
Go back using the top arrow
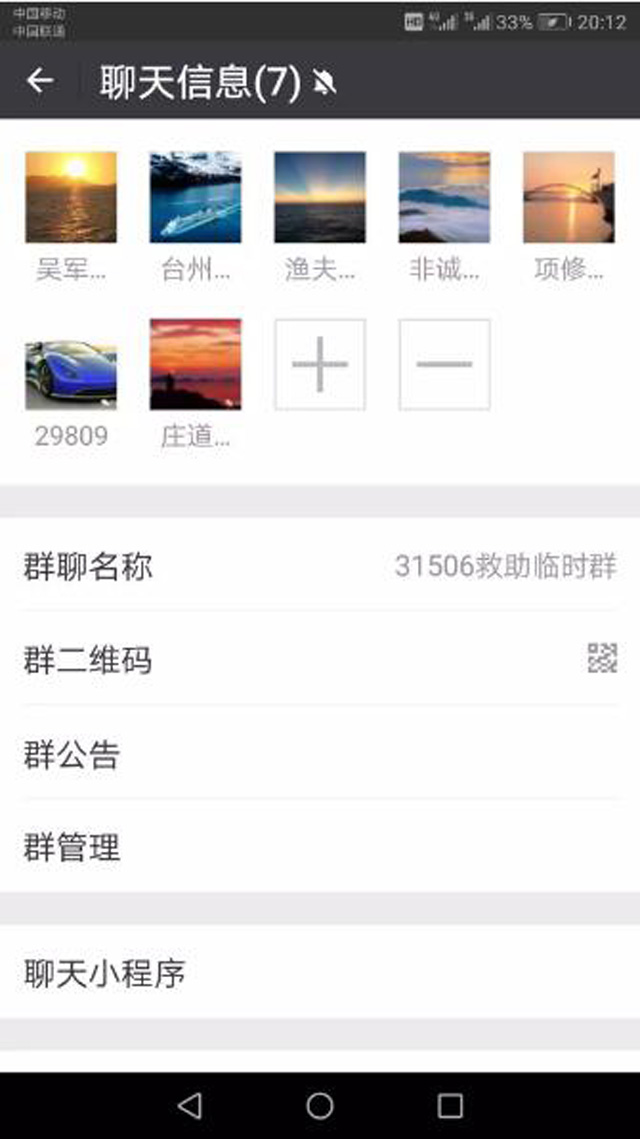40,81
